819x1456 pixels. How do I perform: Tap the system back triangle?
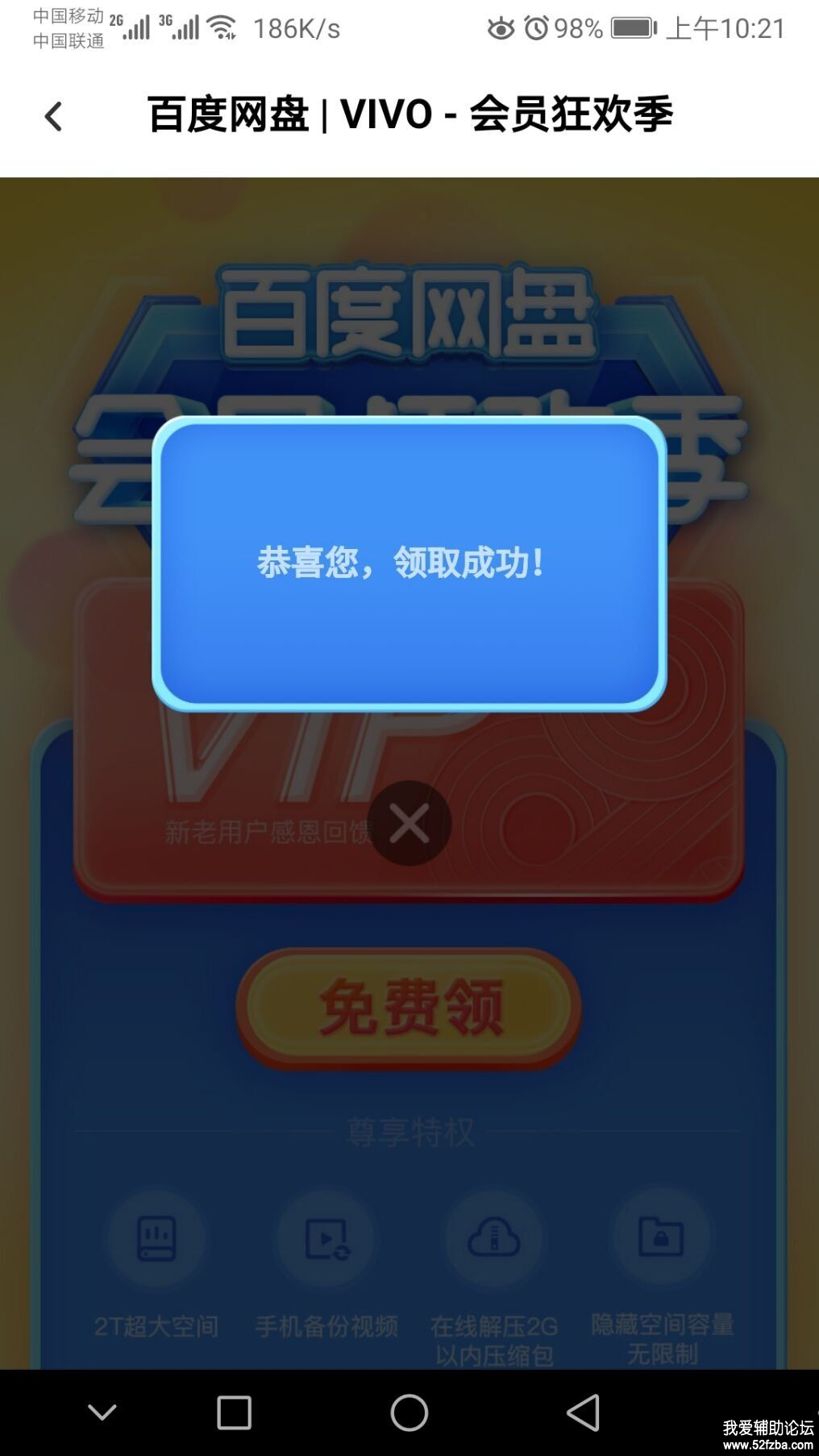[x=583, y=1412]
